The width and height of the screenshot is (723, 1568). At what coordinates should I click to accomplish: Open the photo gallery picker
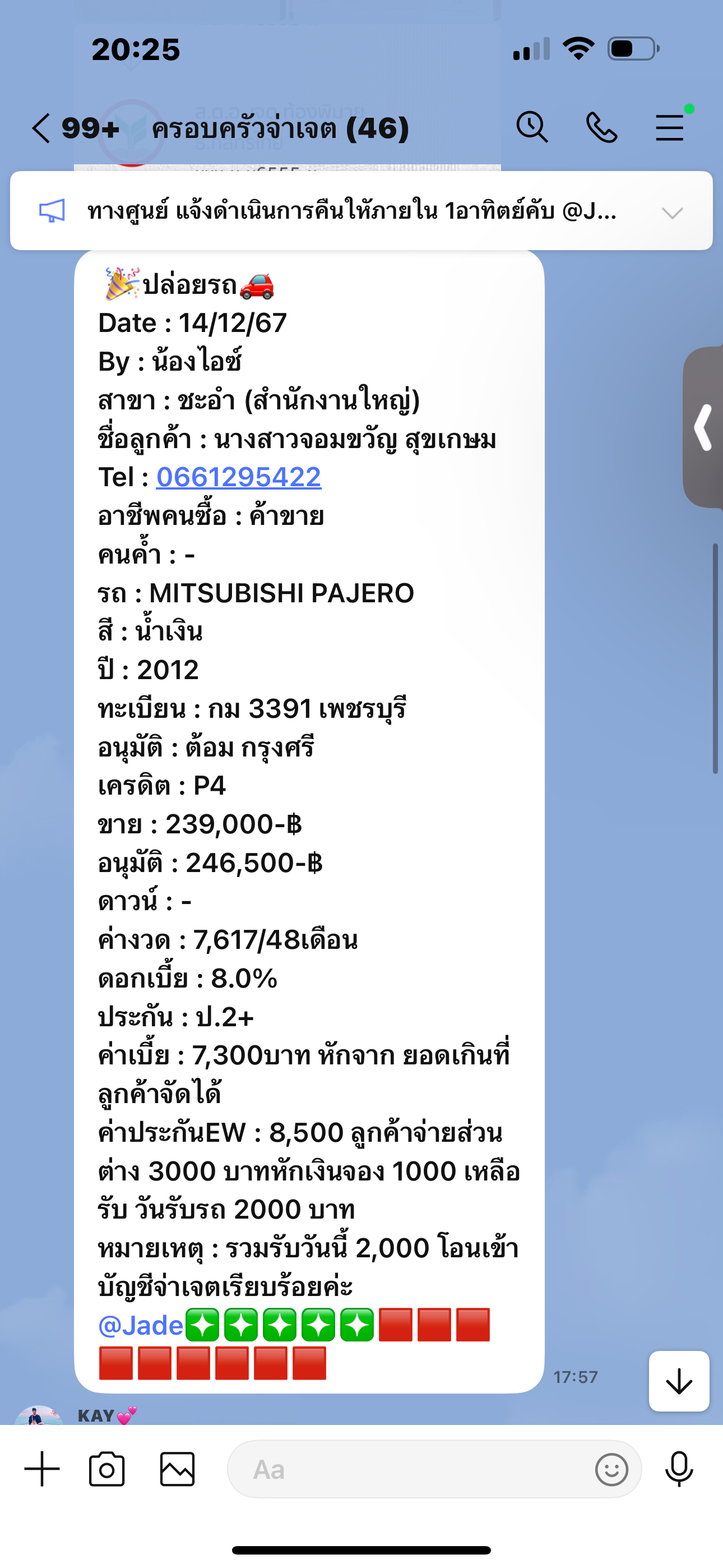pos(177,1469)
